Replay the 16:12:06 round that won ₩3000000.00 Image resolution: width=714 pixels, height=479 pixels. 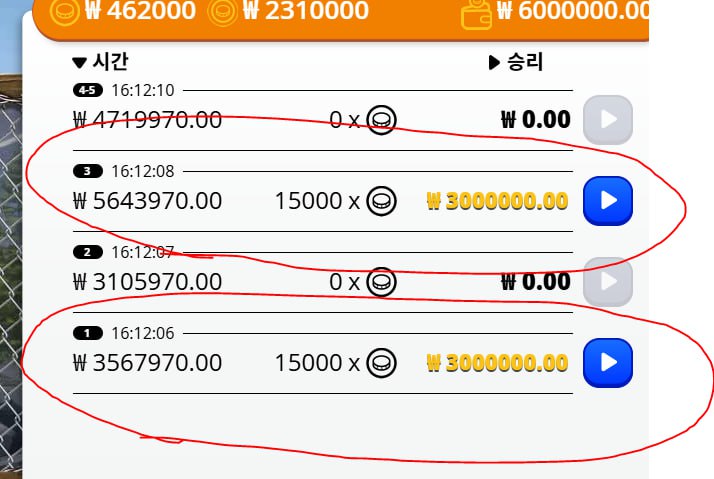(x=607, y=363)
